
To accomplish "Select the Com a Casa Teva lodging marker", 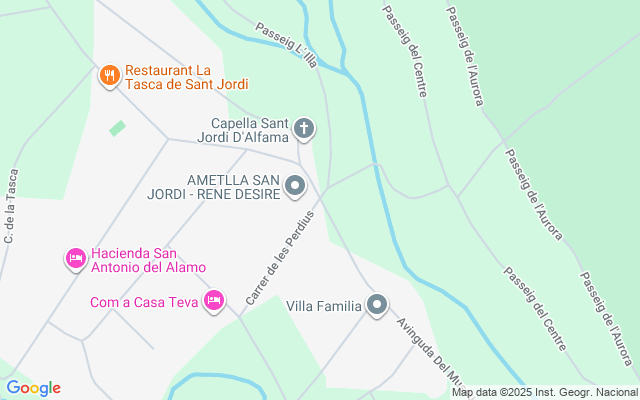I will 213,299.
